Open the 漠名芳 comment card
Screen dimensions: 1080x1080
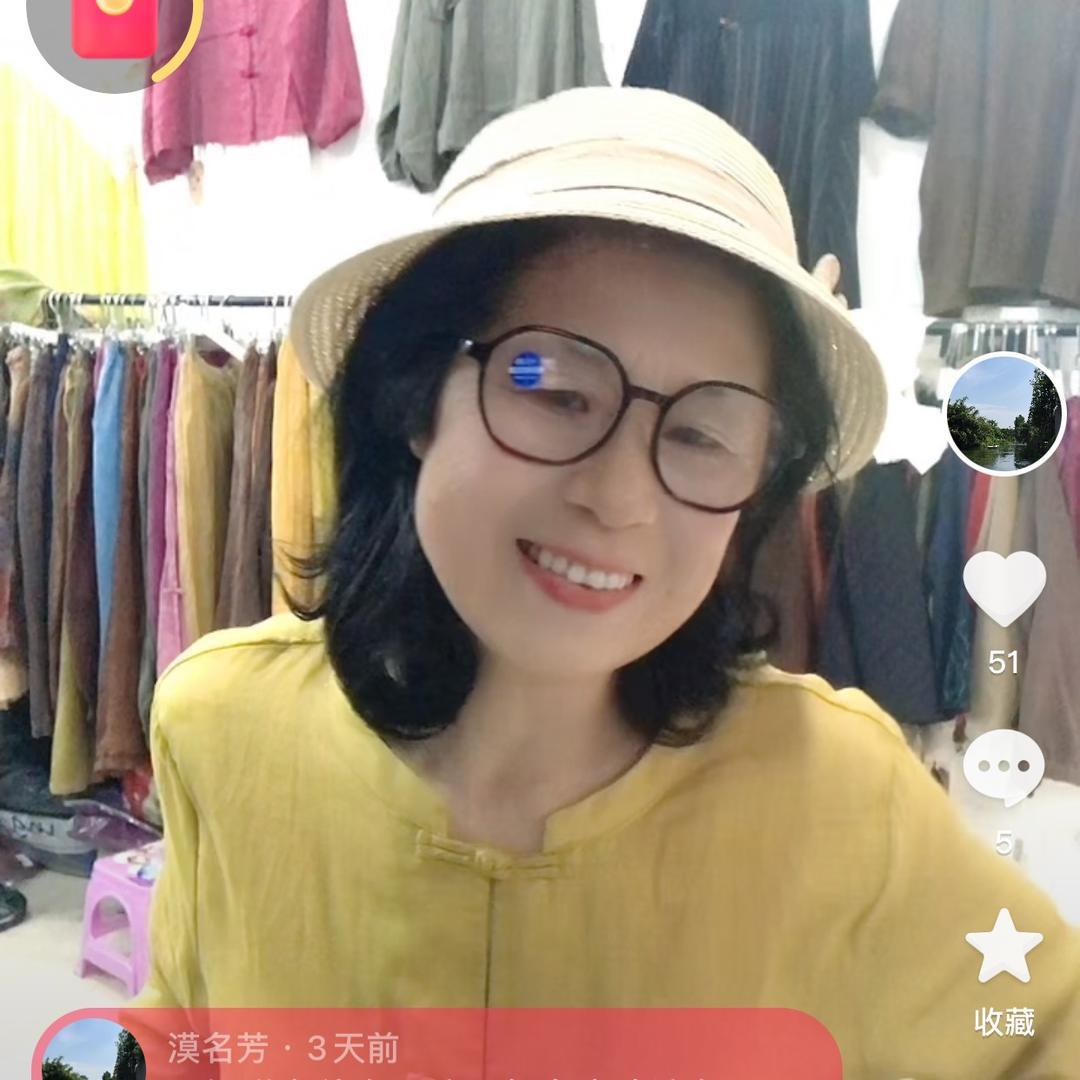[440, 1048]
